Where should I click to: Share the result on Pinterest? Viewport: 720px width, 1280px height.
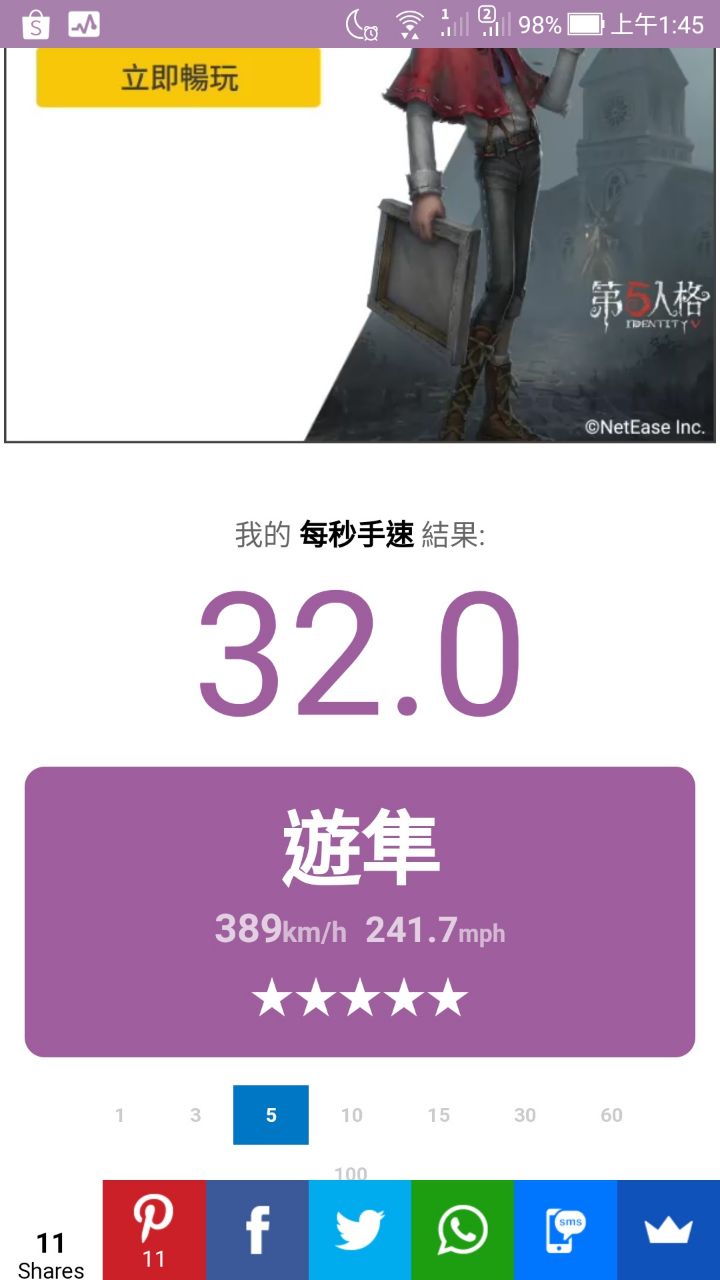tap(154, 1230)
